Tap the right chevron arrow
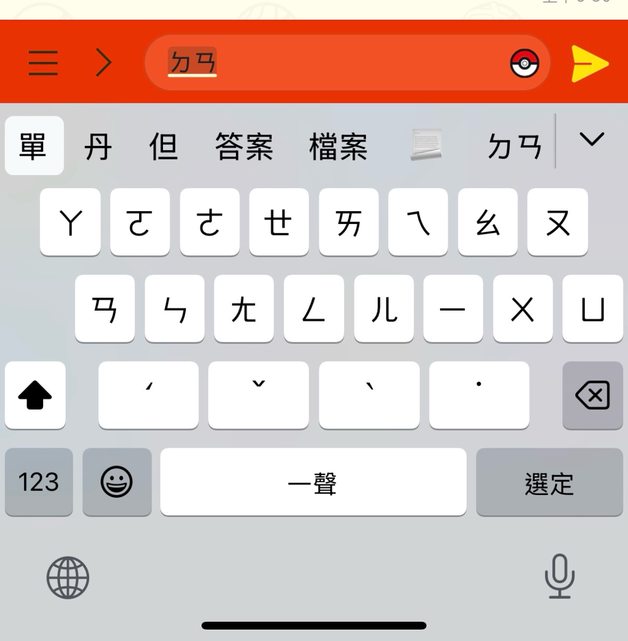 coord(103,64)
